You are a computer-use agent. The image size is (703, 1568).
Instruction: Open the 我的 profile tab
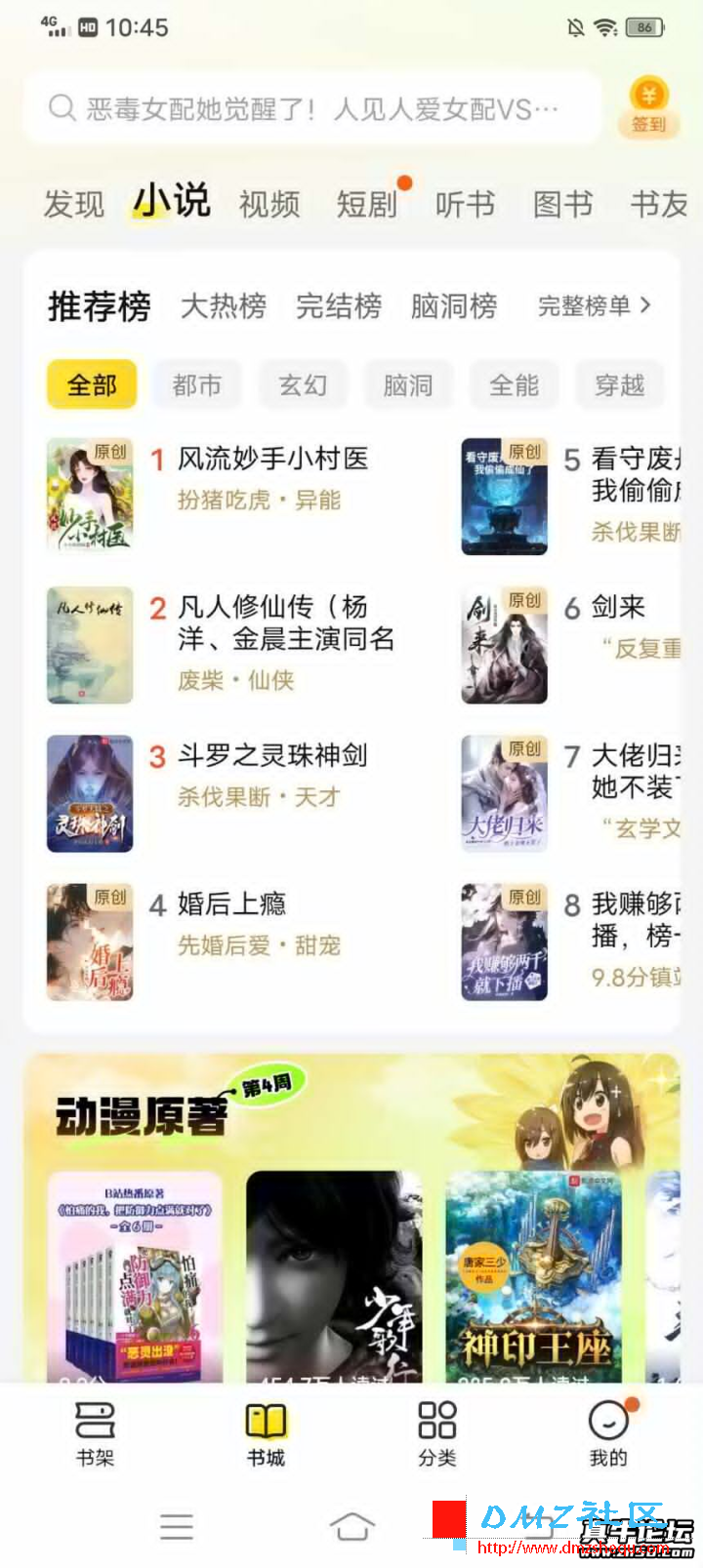tap(607, 1433)
